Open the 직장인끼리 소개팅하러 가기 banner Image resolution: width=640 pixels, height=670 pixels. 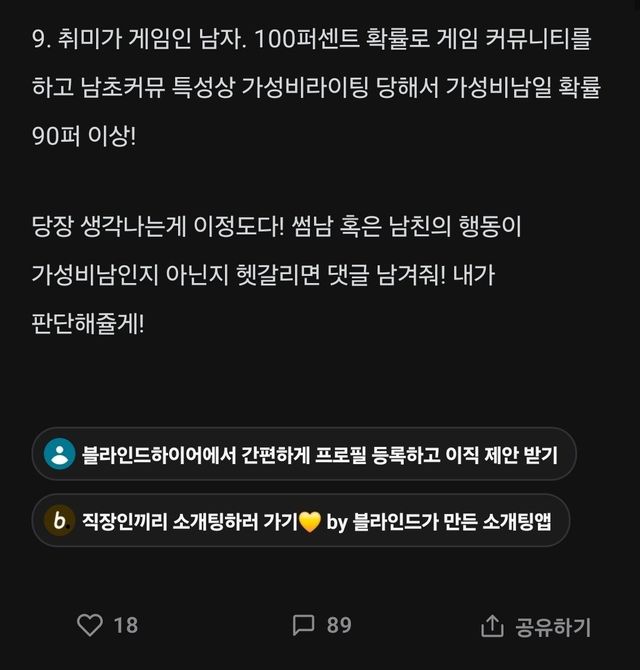click(x=301, y=520)
